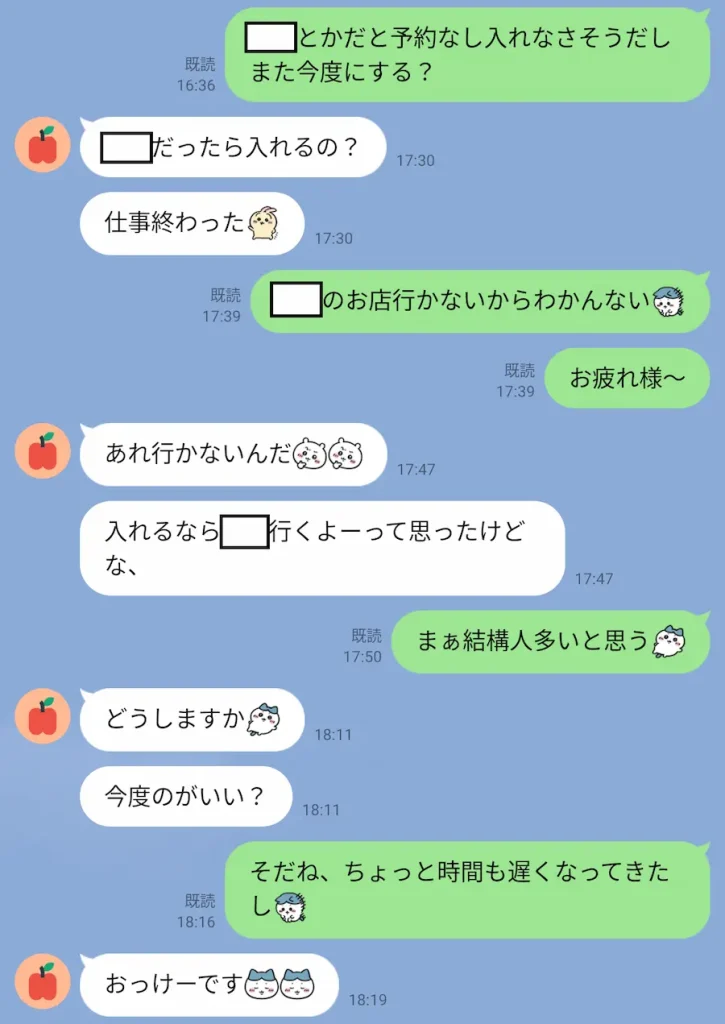Open apple avatar next to おっけーです
Image resolution: width=725 pixels, height=1024 pixels.
42,981
